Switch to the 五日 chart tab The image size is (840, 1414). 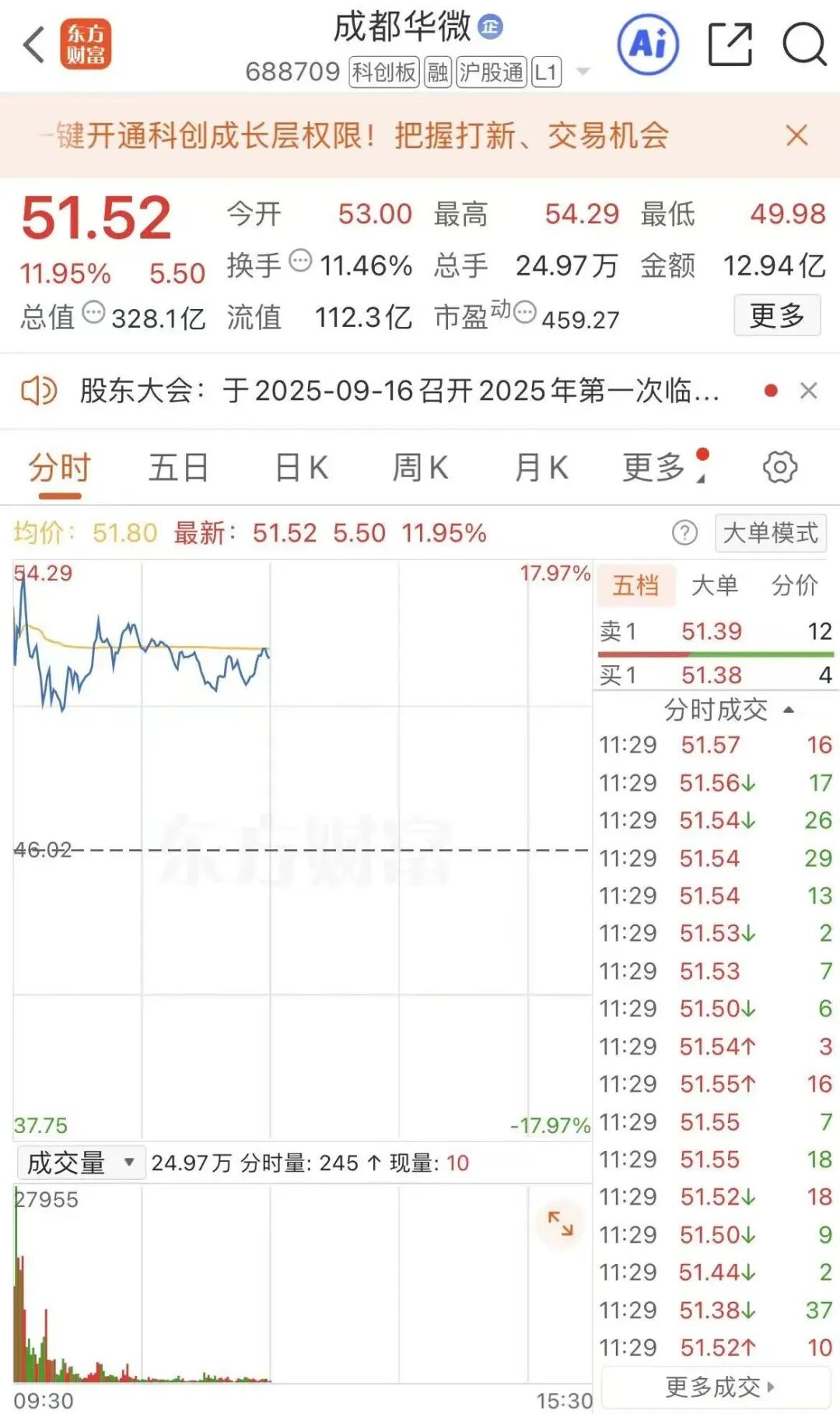click(x=178, y=468)
